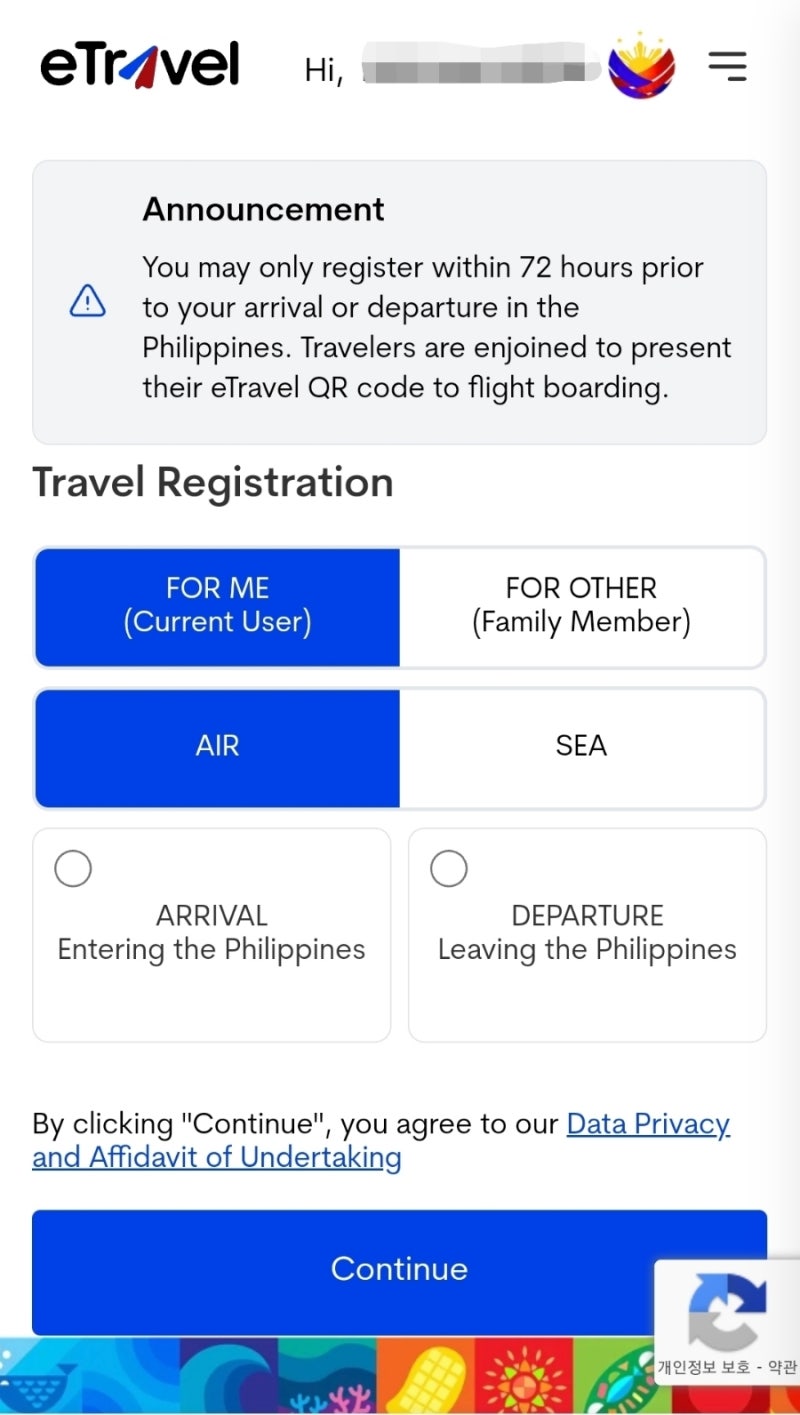Switch registration to FOR OTHER (Family Member)
The image size is (800, 1415).
(x=580, y=606)
